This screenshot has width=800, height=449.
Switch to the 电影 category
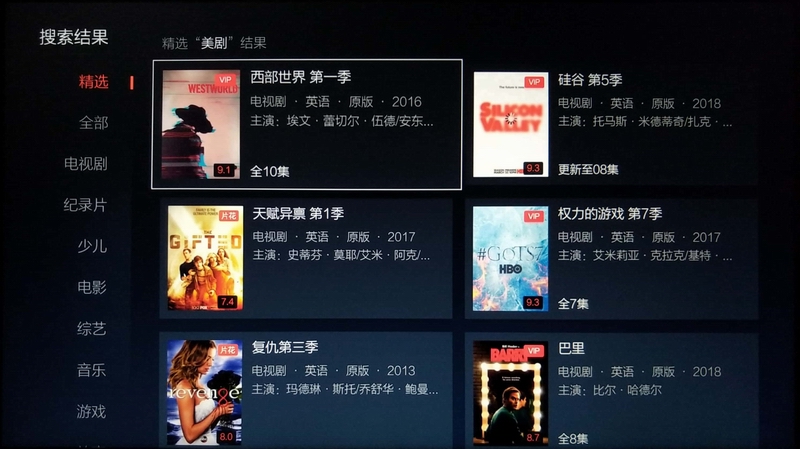coord(92,287)
